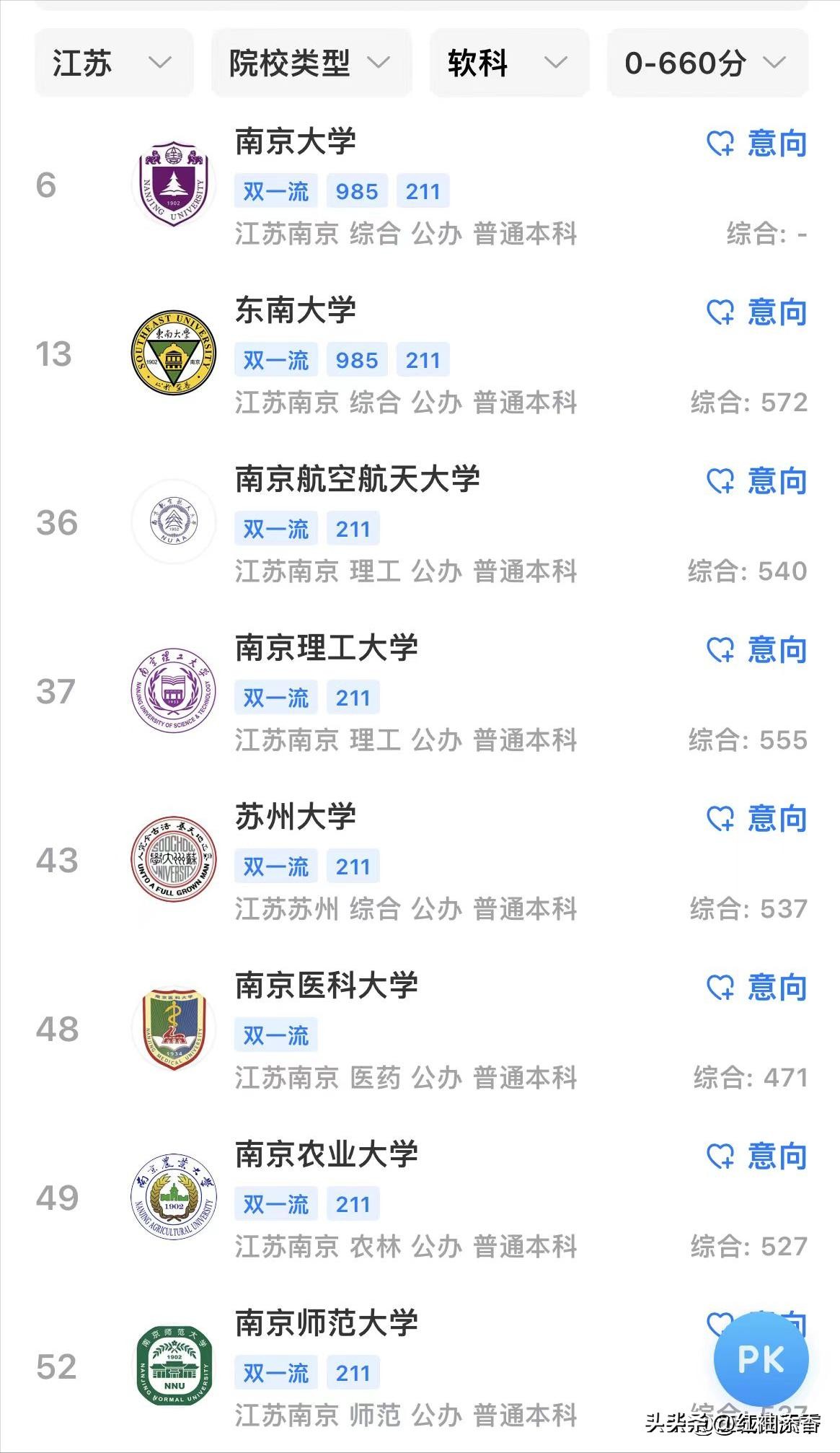Open the 软科 ranking dropdown
Screen dimensions: 840x1453
click(508, 63)
